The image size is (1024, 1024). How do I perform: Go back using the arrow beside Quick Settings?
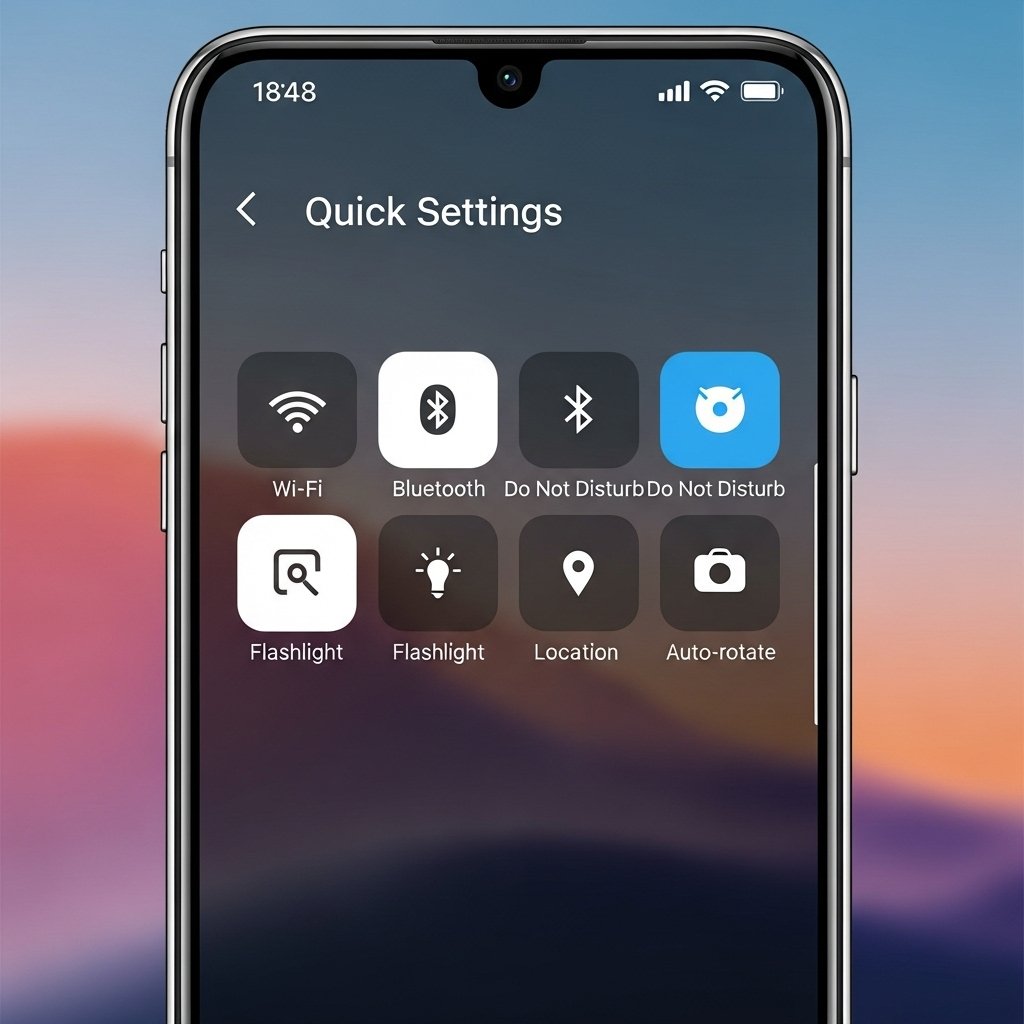[246, 210]
